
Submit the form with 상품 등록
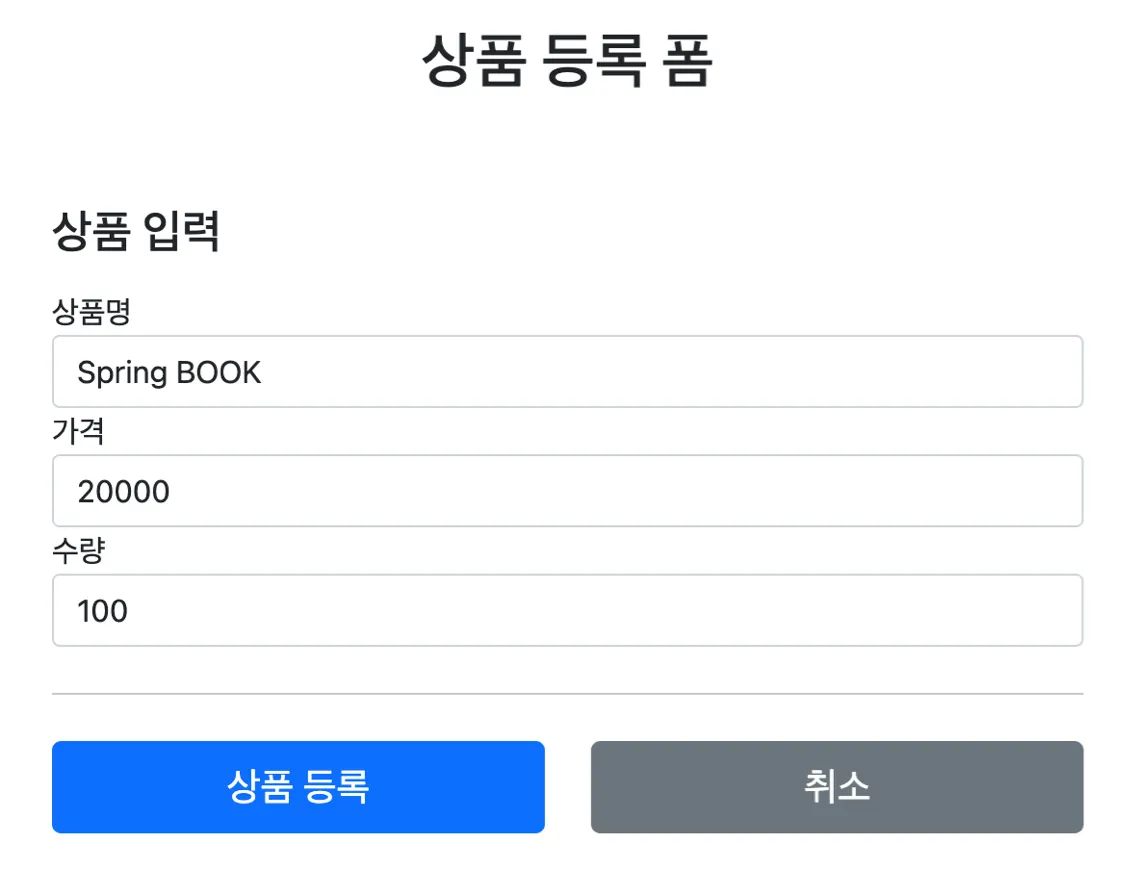pyautogui.click(x=298, y=787)
